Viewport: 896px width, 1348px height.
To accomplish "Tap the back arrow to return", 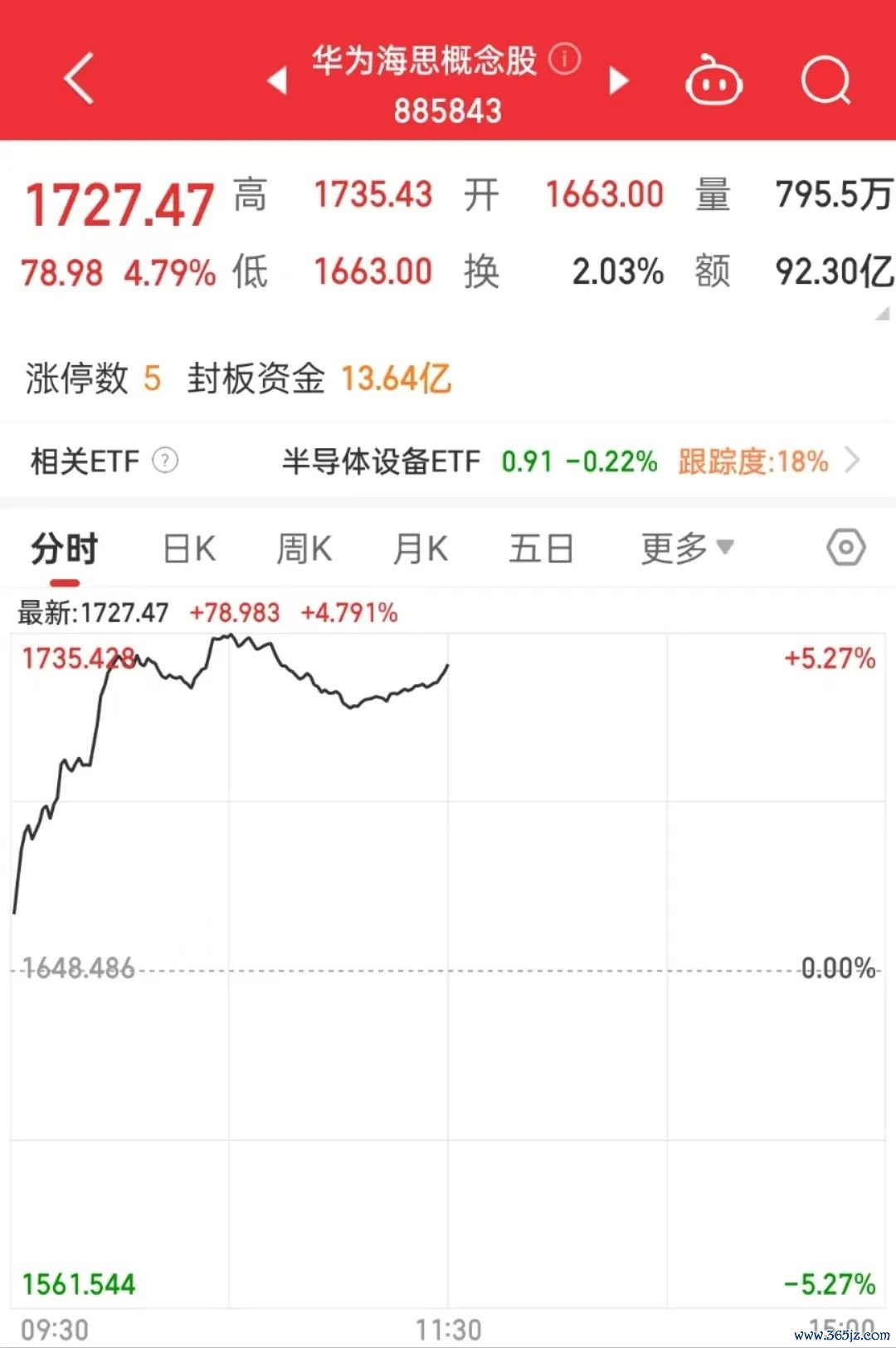I will tap(77, 76).
